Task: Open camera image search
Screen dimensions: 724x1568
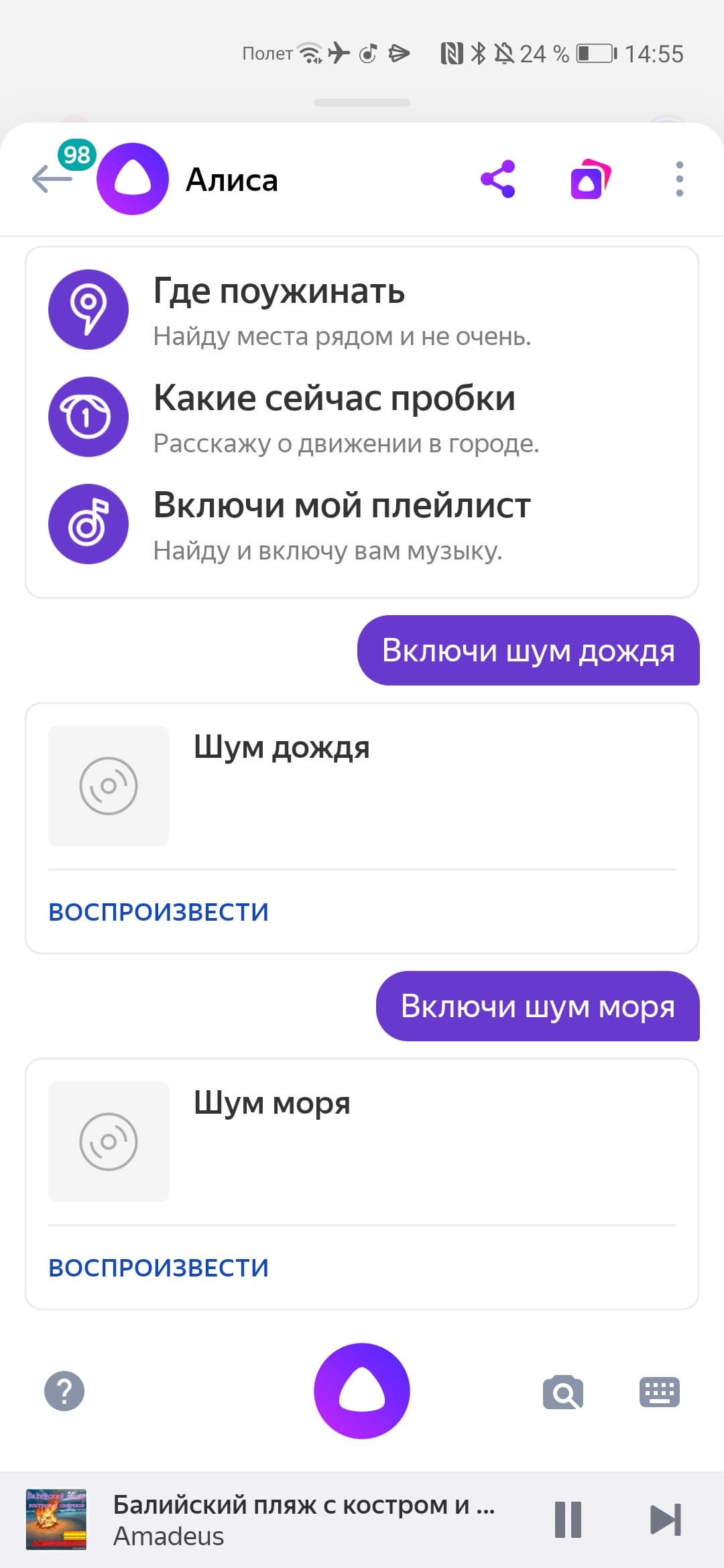Action: (563, 1392)
